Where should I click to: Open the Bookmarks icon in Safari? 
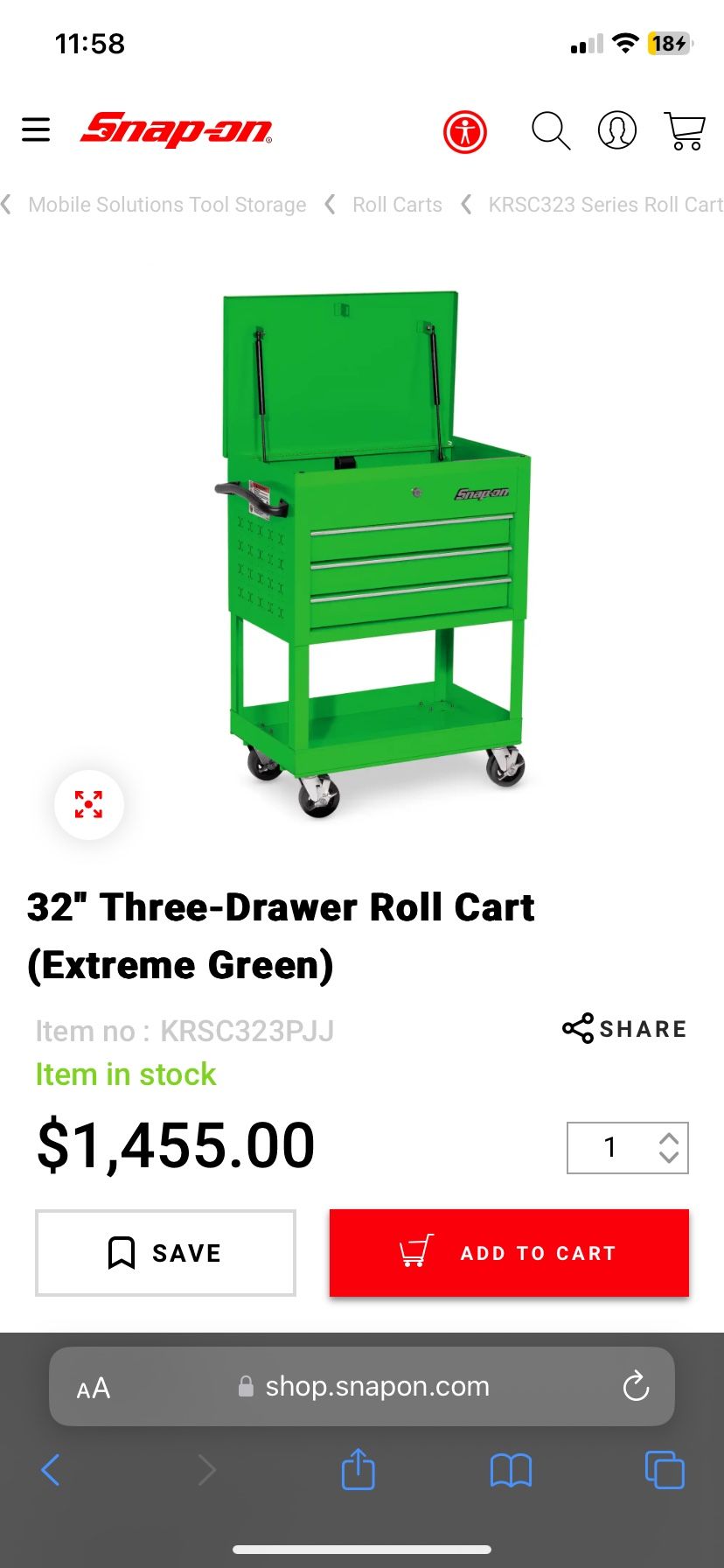click(511, 1470)
